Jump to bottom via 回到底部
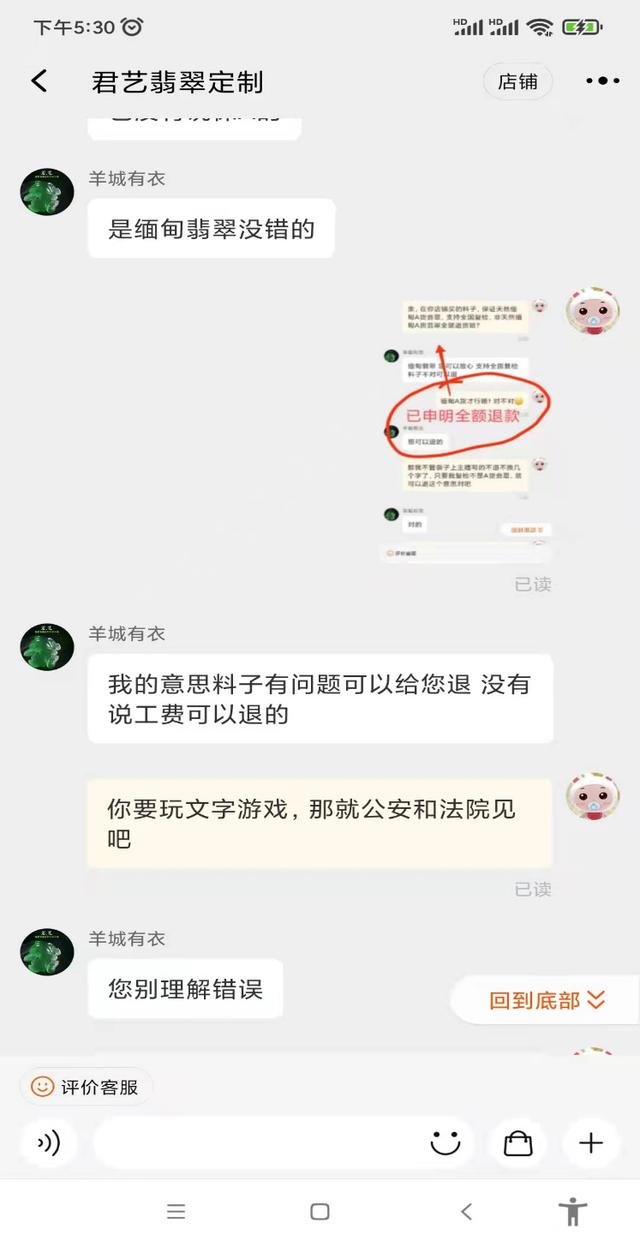The image size is (640, 1247). point(547,1000)
